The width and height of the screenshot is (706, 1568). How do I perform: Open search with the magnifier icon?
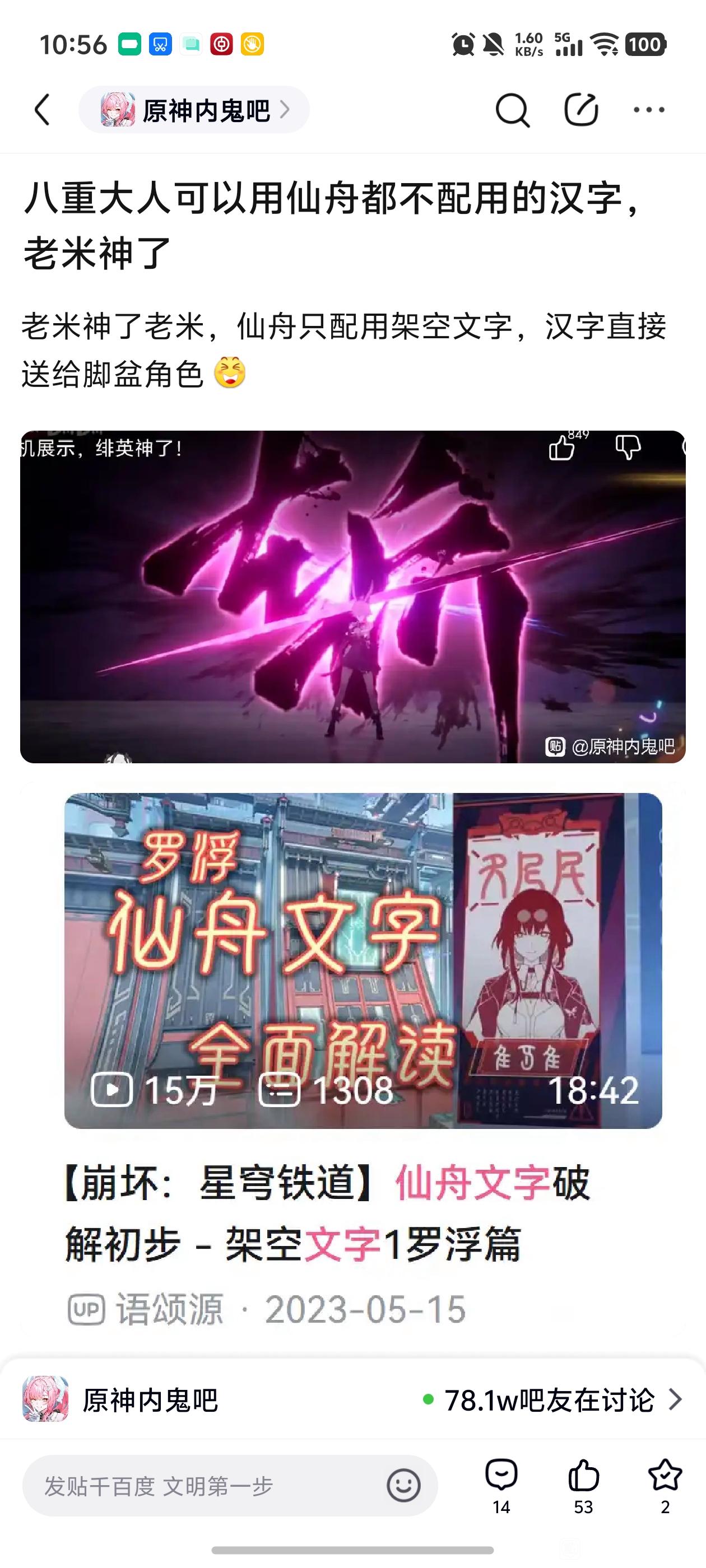(512, 110)
